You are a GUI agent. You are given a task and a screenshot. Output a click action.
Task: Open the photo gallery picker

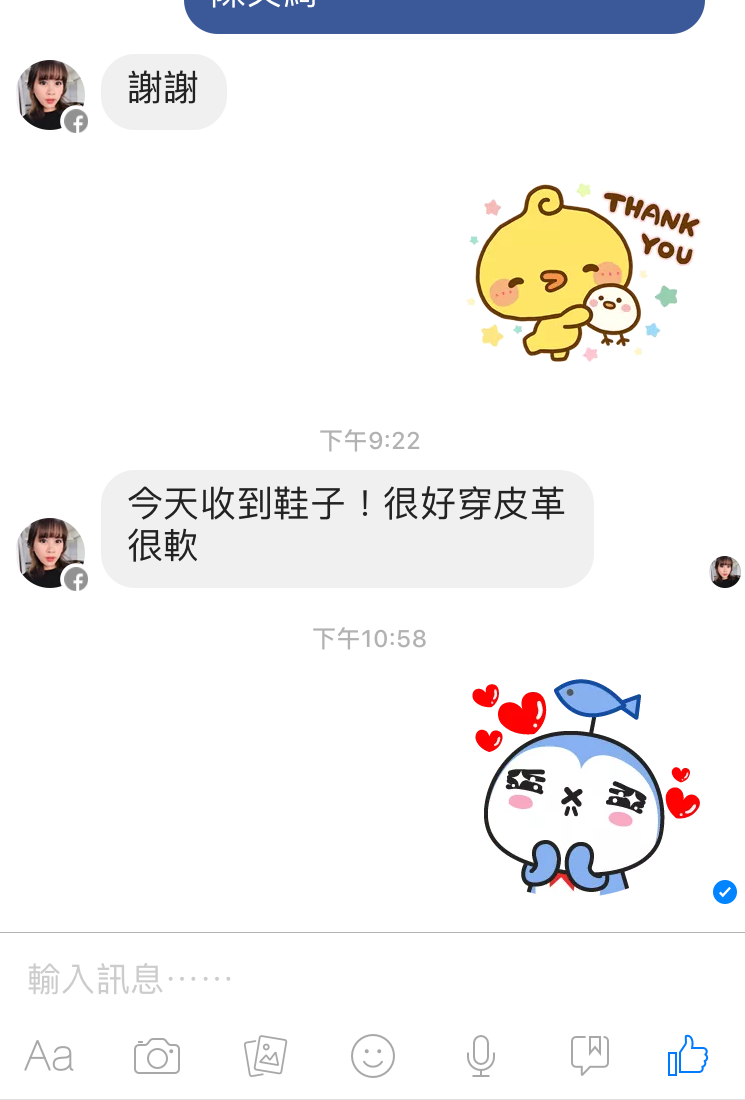265,1055
